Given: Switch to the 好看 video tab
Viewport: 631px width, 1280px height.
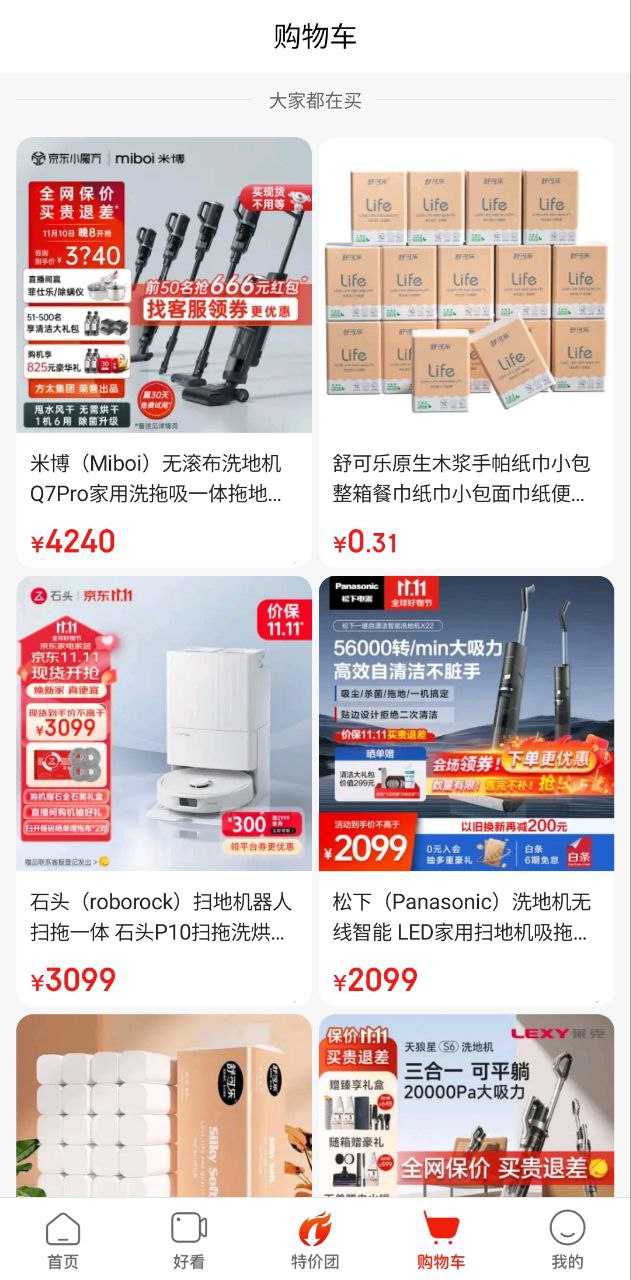Looking at the screenshot, I should pyautogui.click(x=189, y=1240).
